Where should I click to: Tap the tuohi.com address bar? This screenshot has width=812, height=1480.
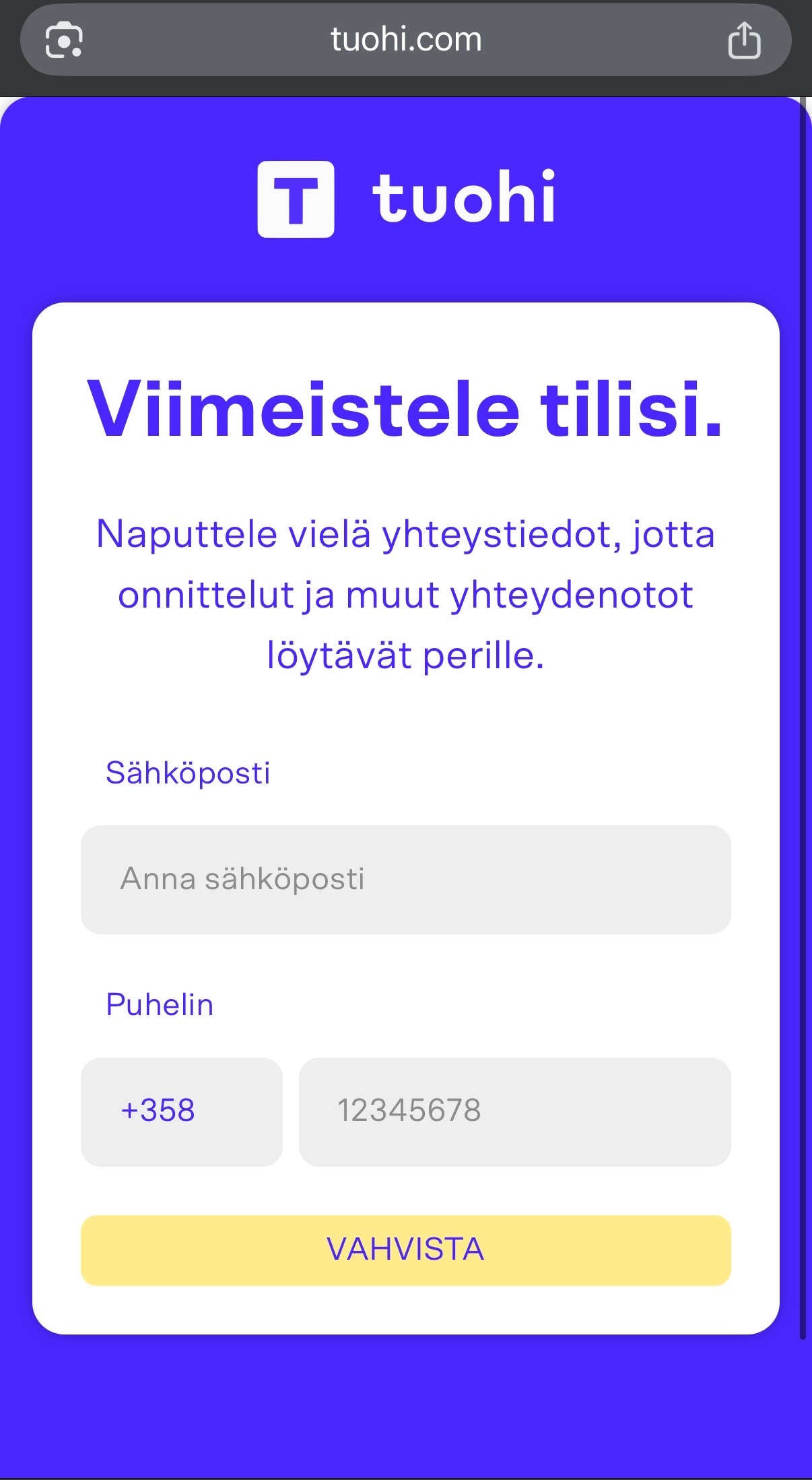click(406, 40)
